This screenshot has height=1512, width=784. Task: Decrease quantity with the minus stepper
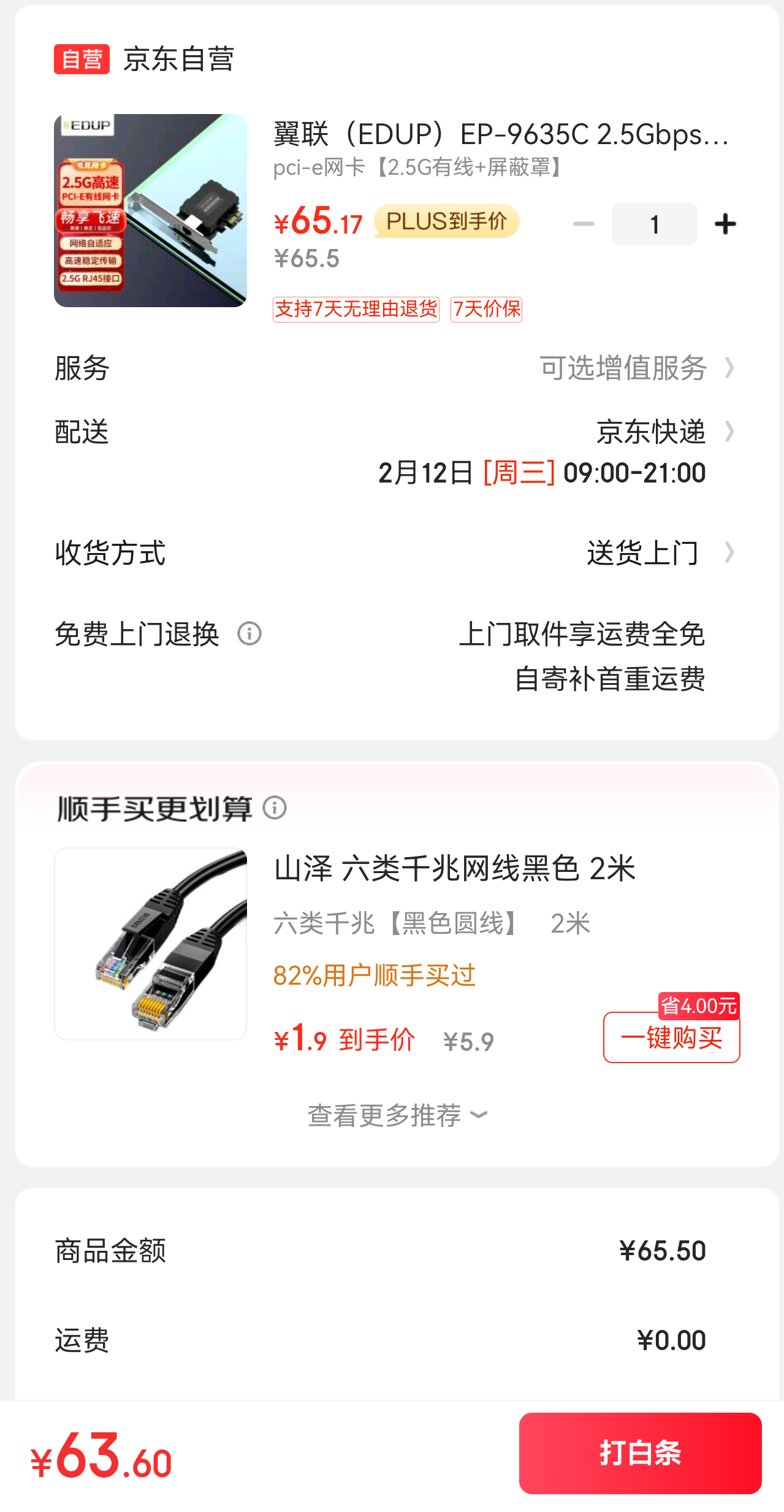coord(584,223)
